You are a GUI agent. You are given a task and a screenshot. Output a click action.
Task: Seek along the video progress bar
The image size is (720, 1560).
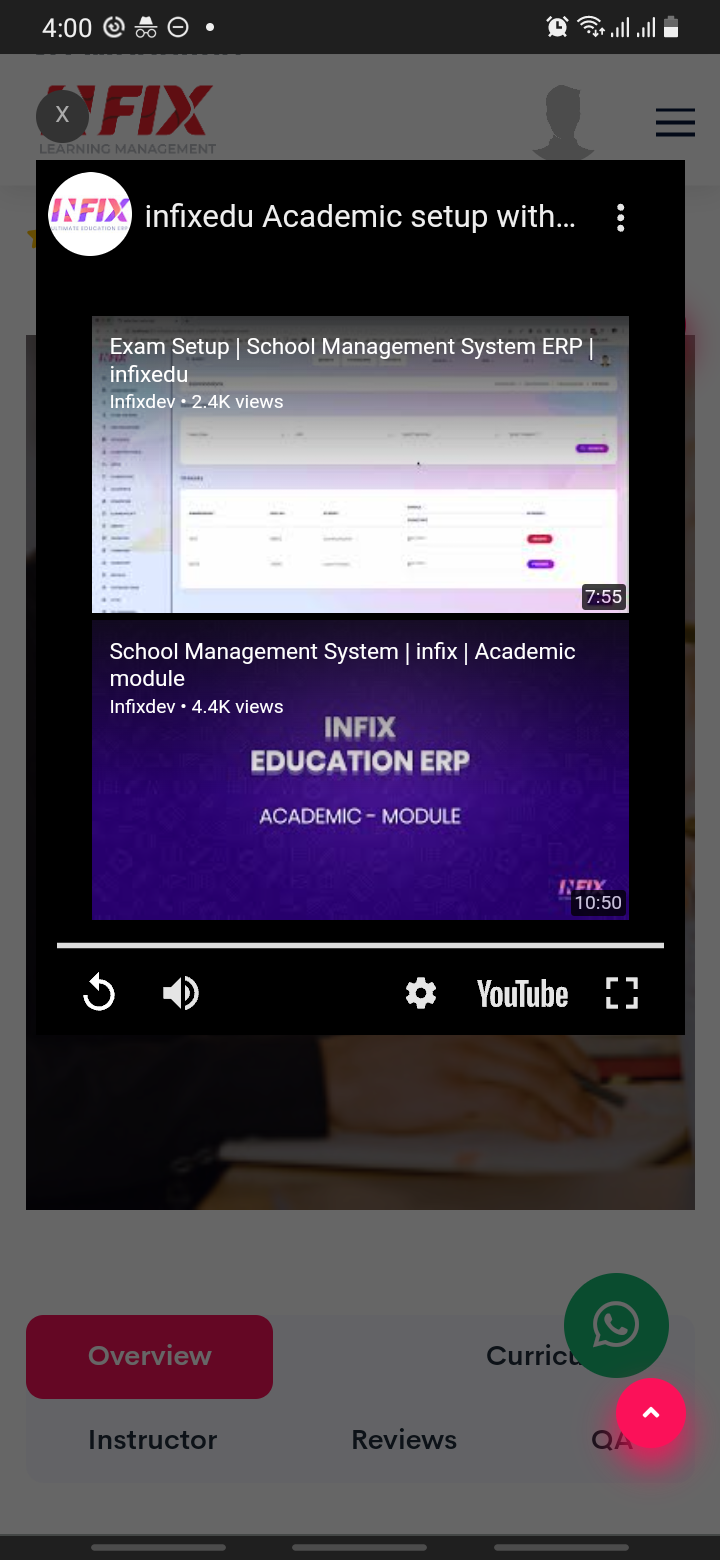click(360, 944)
